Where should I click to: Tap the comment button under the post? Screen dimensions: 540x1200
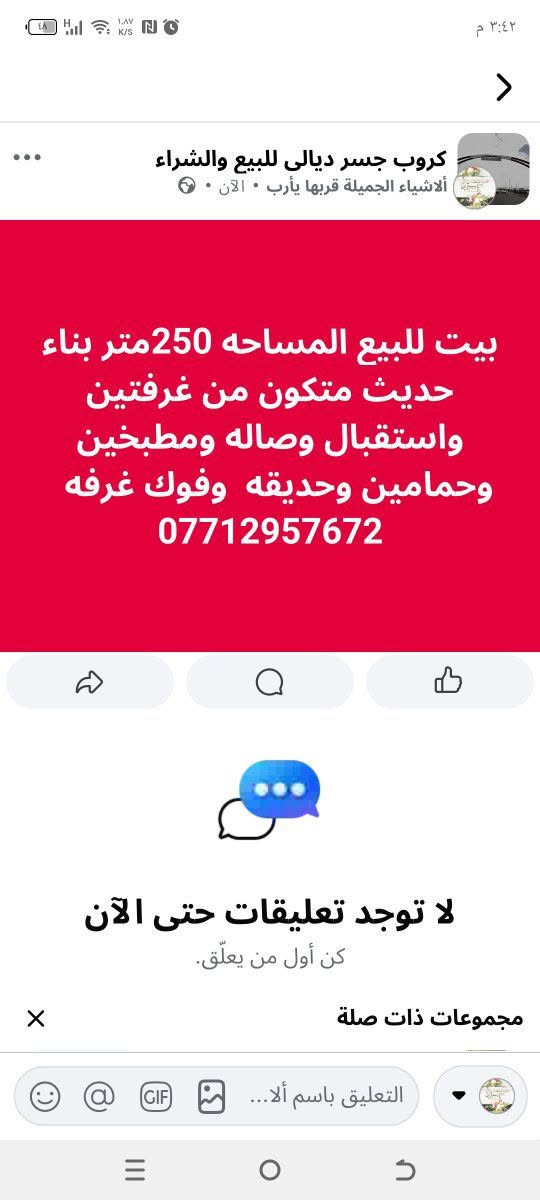click(270, 682)
